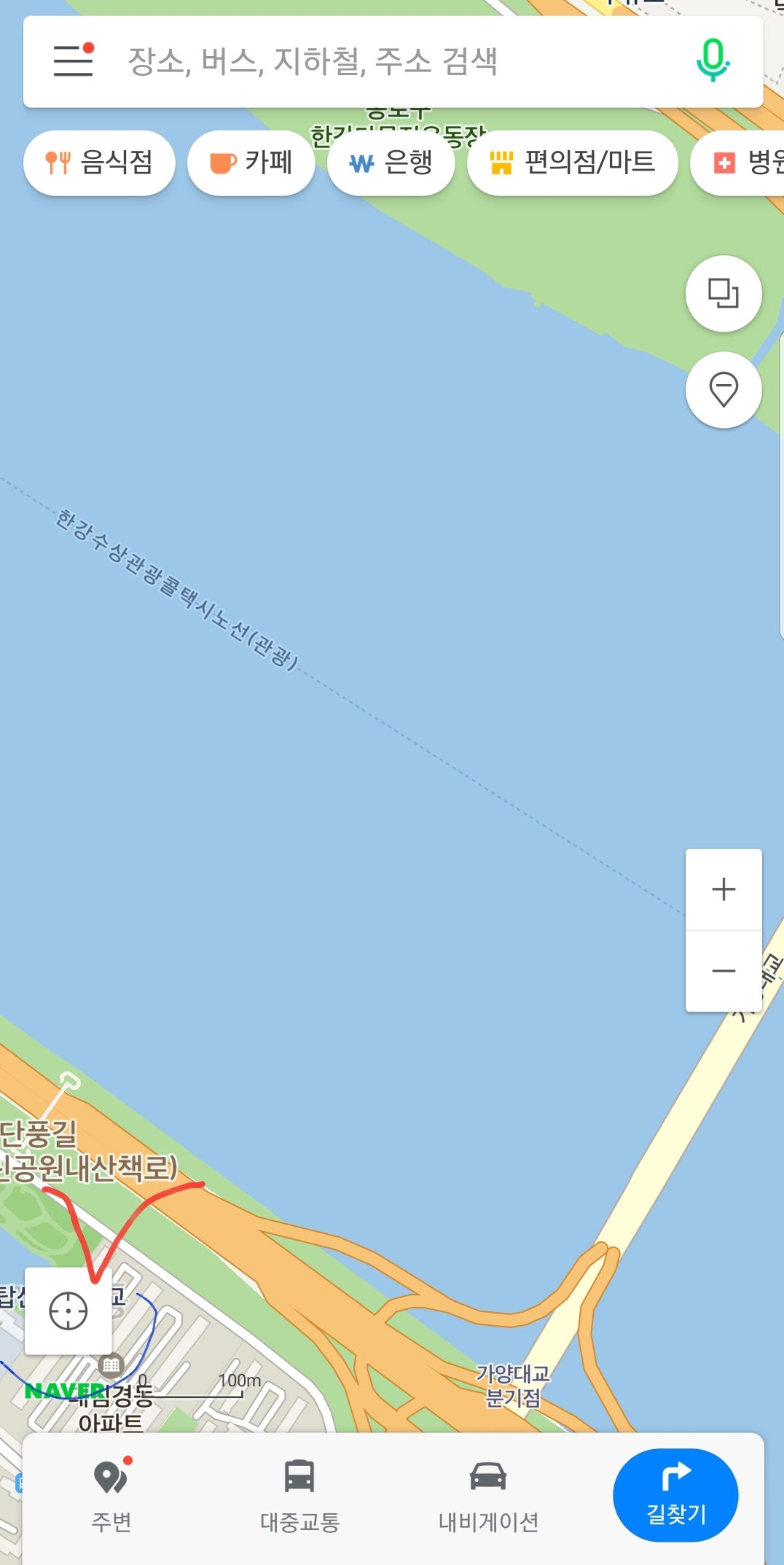784x1565 pixels.
Task: Start voice search with the microphone
Action: click(712, 61)
